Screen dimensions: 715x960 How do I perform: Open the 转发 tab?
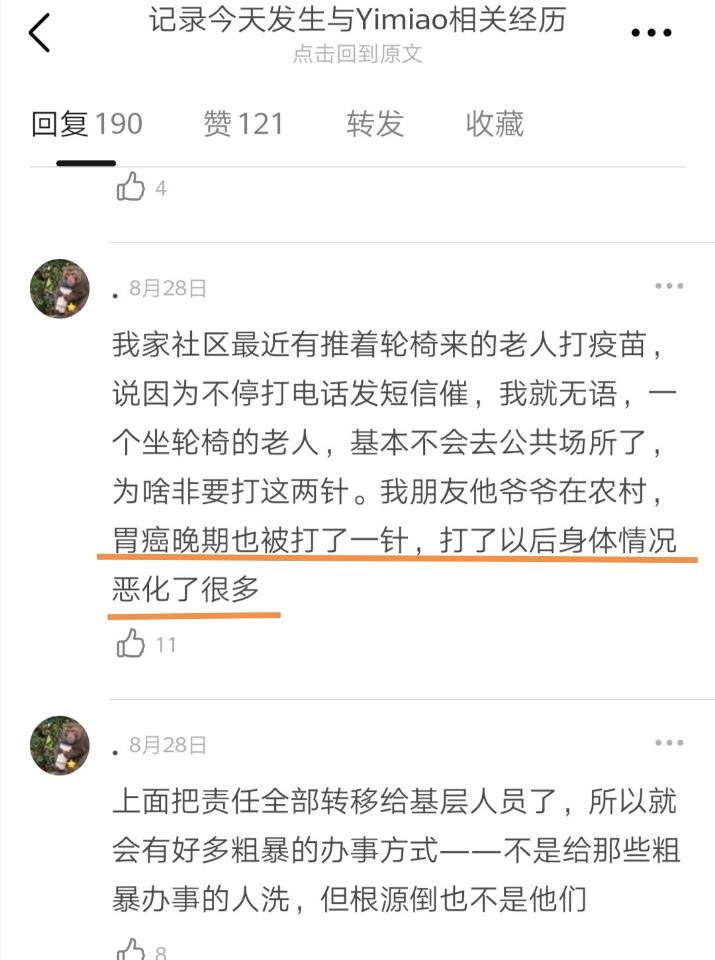coord(375,124)
